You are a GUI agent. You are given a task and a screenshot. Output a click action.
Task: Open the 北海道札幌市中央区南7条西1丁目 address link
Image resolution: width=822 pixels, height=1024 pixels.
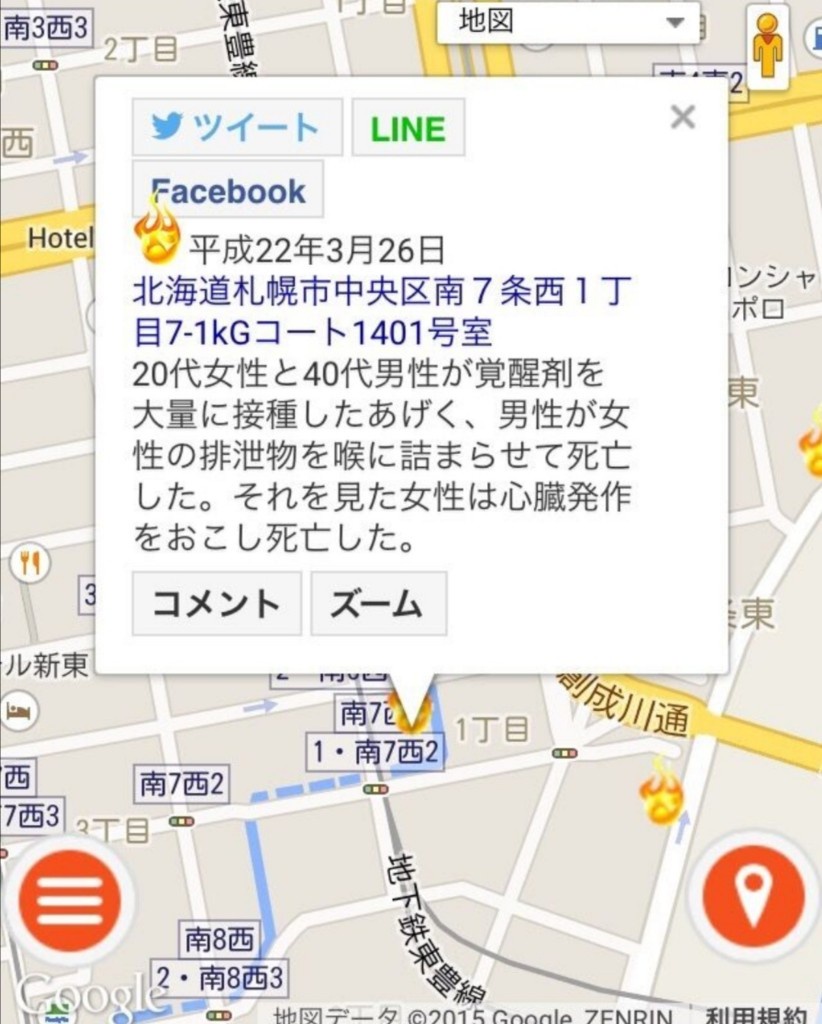pos(383,310)
